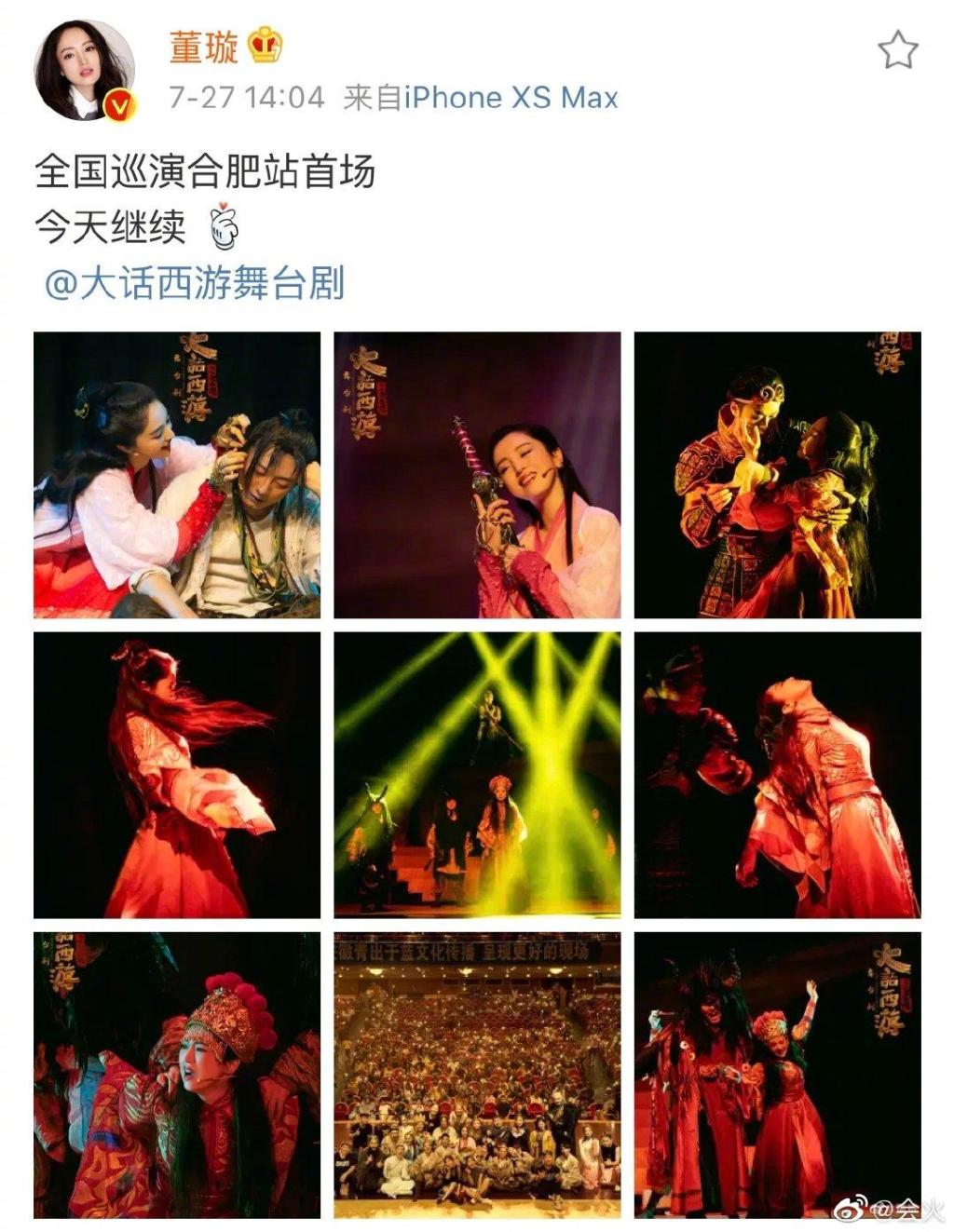The width and height of the screenshot is (954, 1232).
Task: Open the photo of bride in red headdress singing
Action: pos(177,1075)
